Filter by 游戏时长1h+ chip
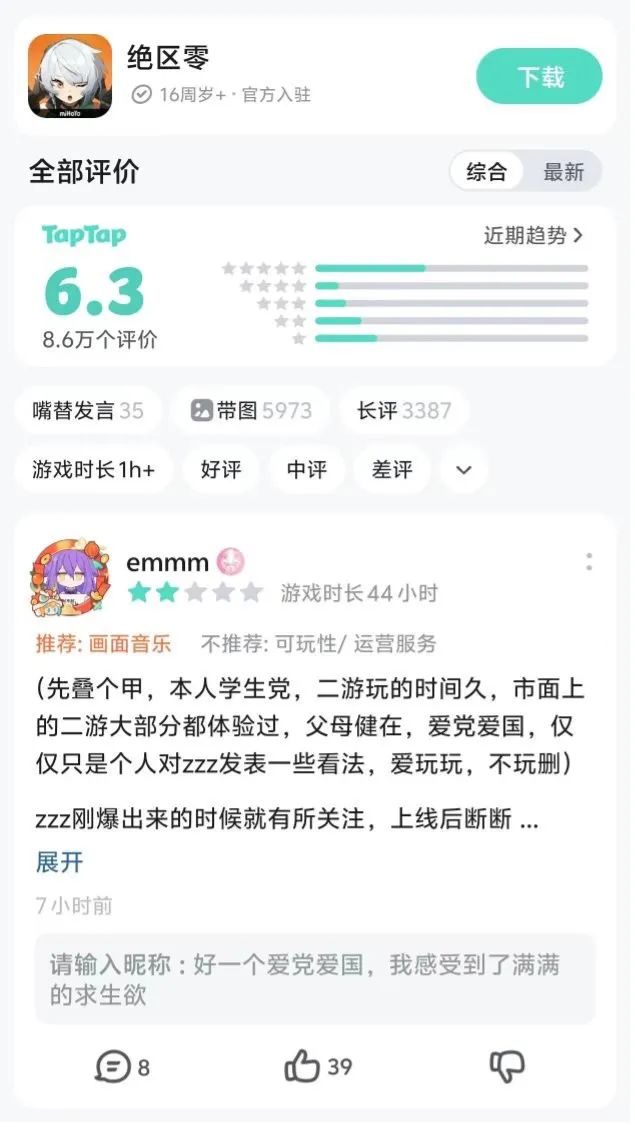The width and height of the screenshot is (635, 1127). 93,469
